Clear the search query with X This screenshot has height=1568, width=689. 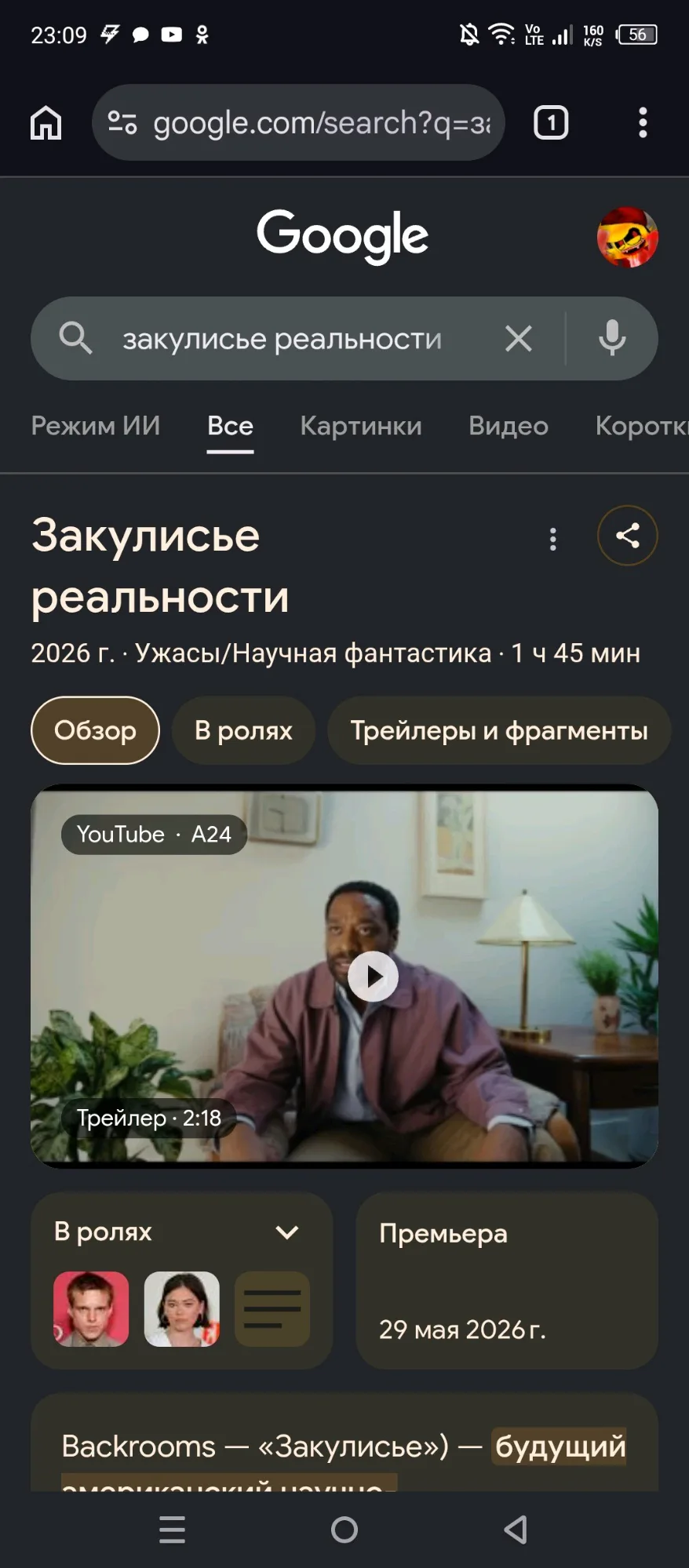tap(519, 339)
